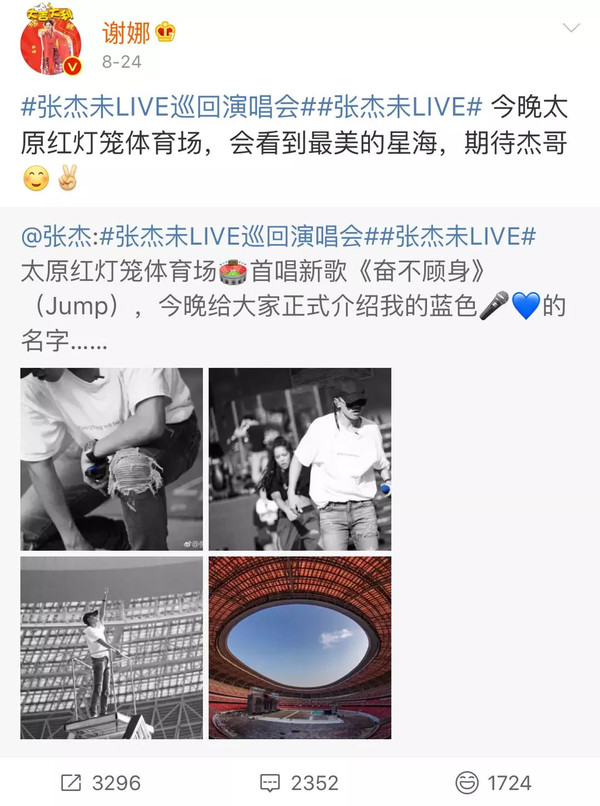This screenshot has height=806, width=600.
Task: View the photo of man pointing up on stage
Action: (111, 647)
